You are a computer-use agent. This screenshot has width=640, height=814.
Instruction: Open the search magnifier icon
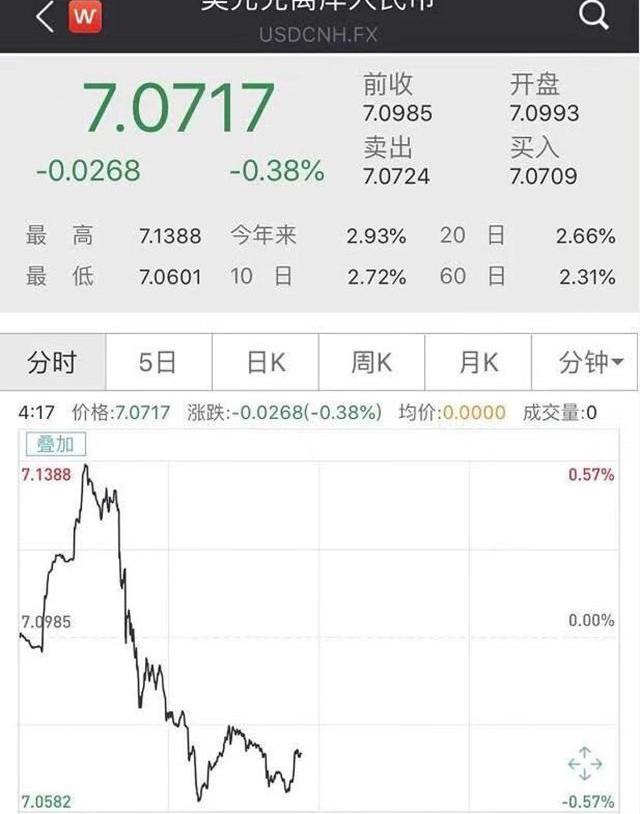click(594, 16)
